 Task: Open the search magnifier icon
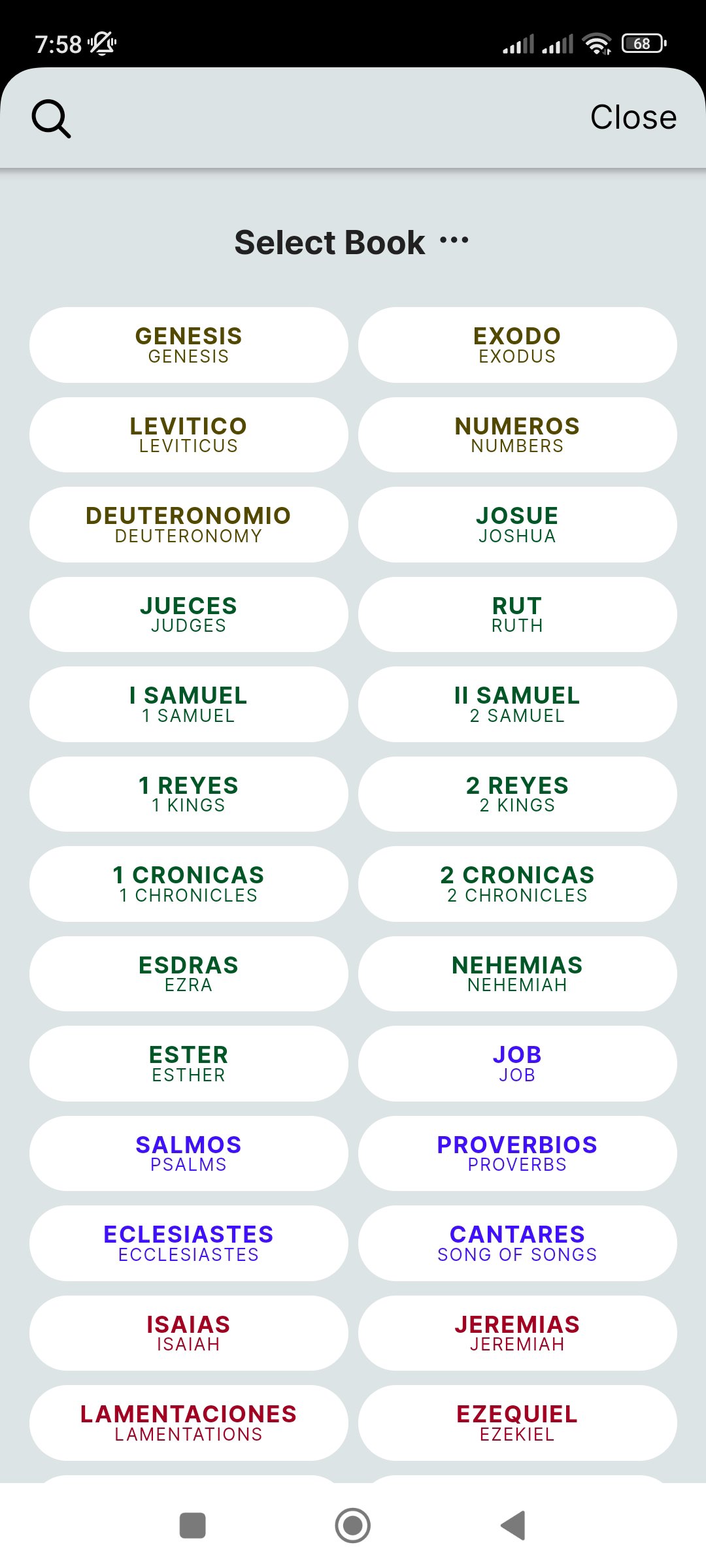[51, 118]
